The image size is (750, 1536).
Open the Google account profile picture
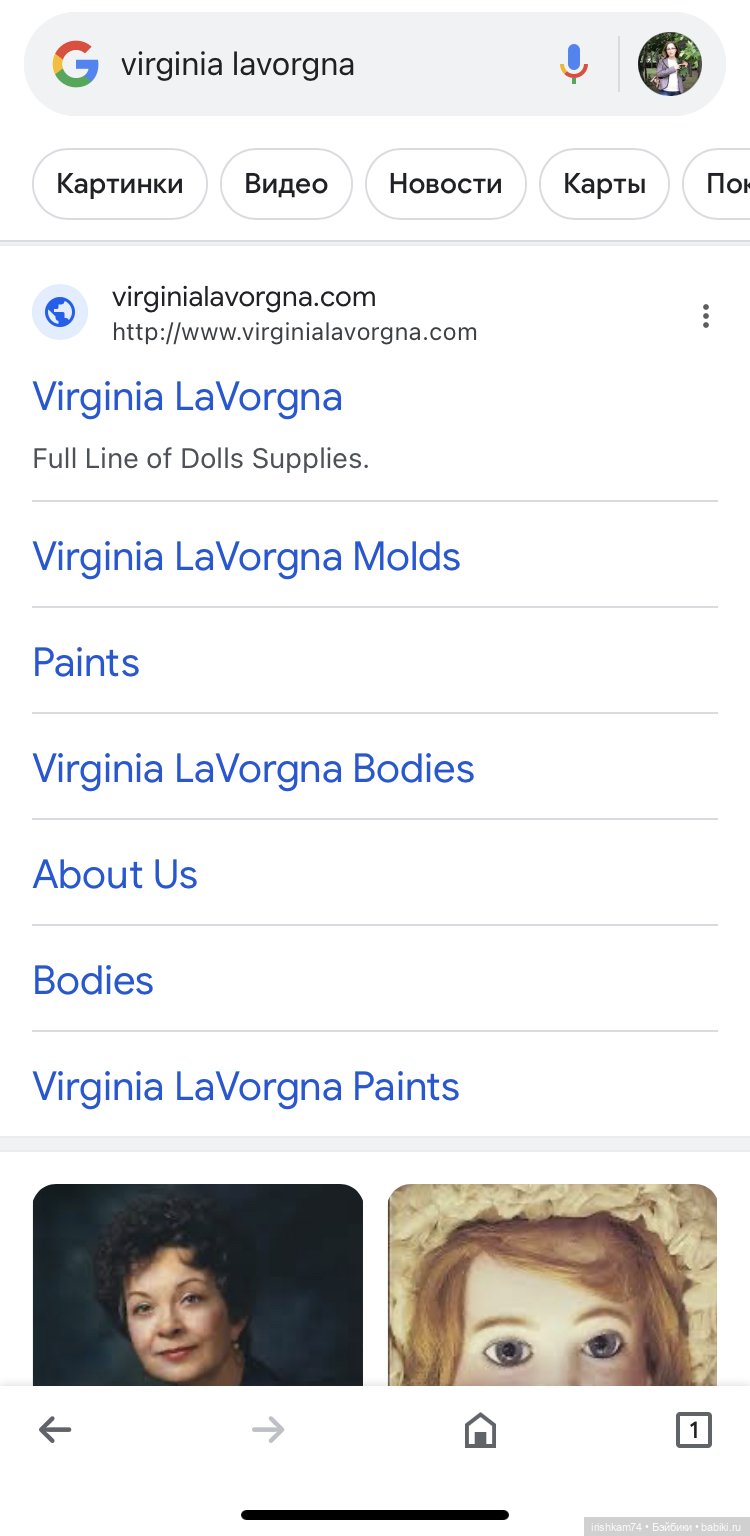(x=669, y=64)
